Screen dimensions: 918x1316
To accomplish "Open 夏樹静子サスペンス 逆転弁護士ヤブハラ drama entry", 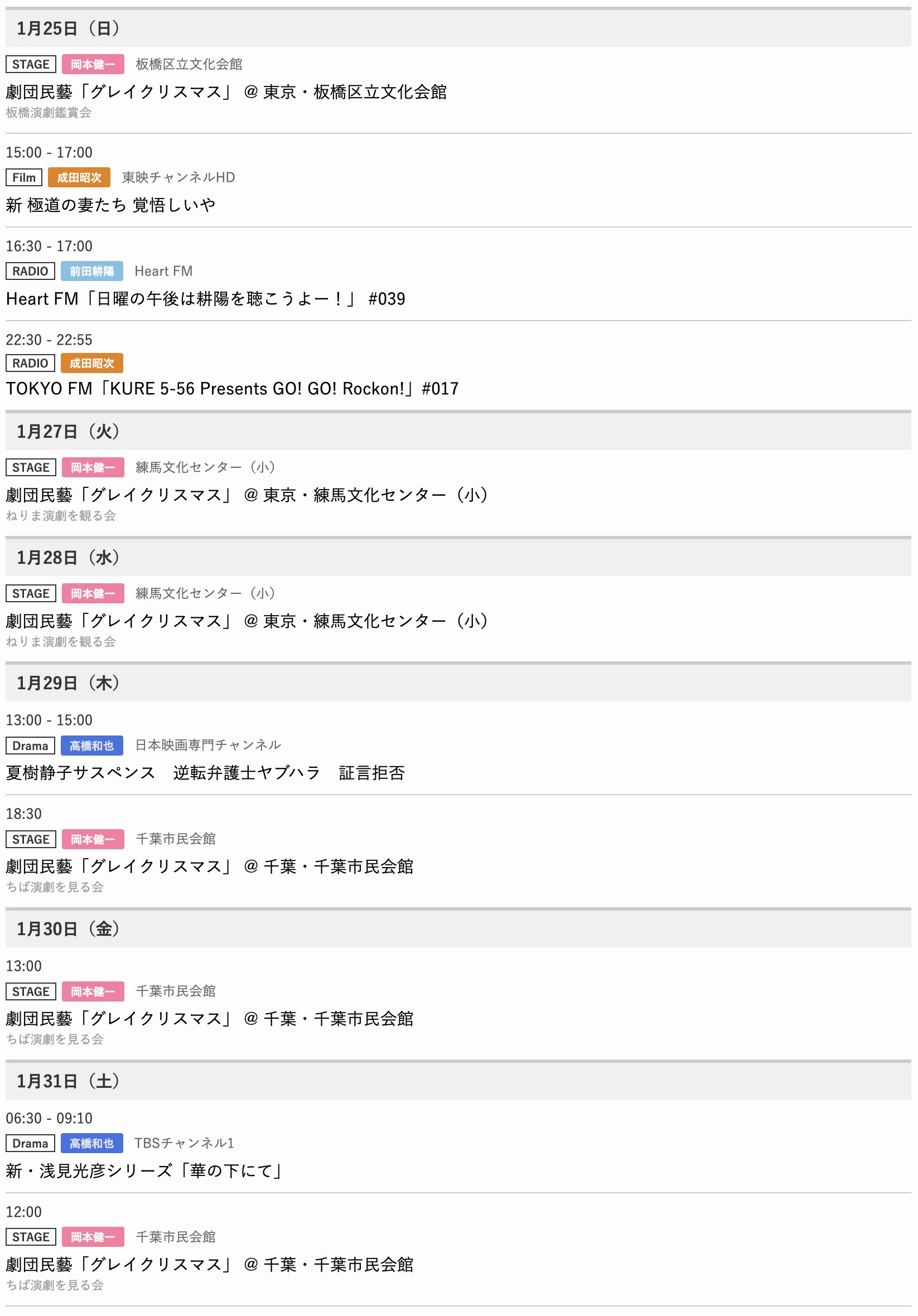I will point(205,773).
